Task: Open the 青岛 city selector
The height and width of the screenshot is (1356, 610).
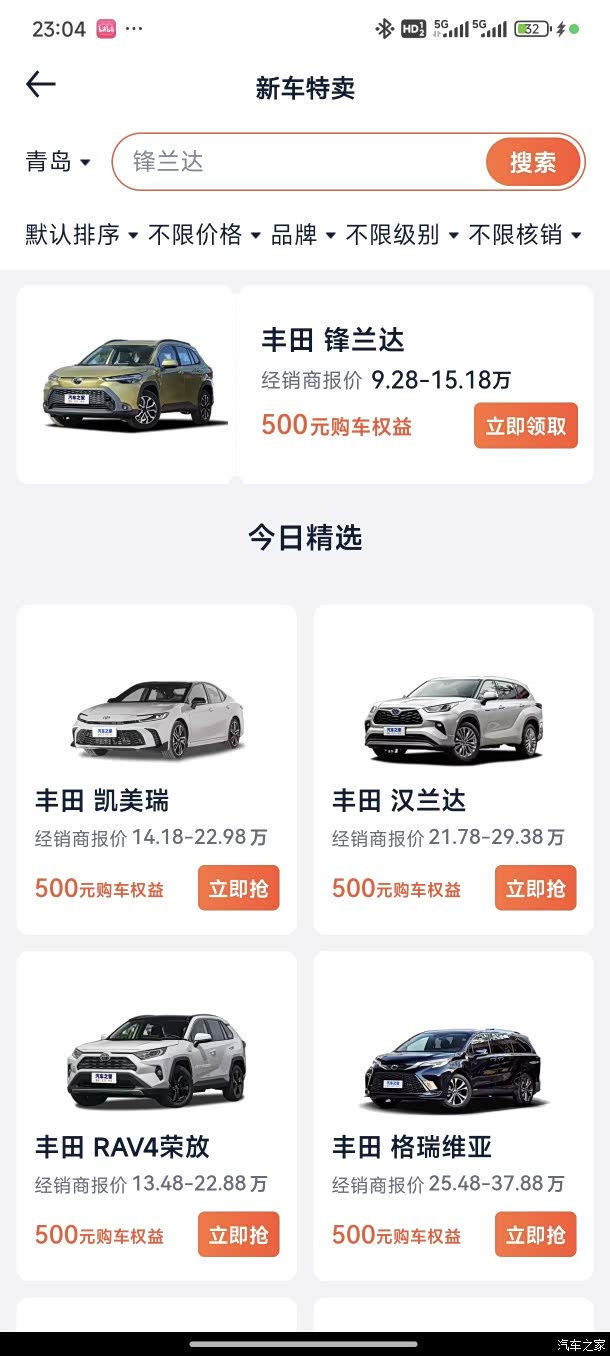Action: coord(58,162)
